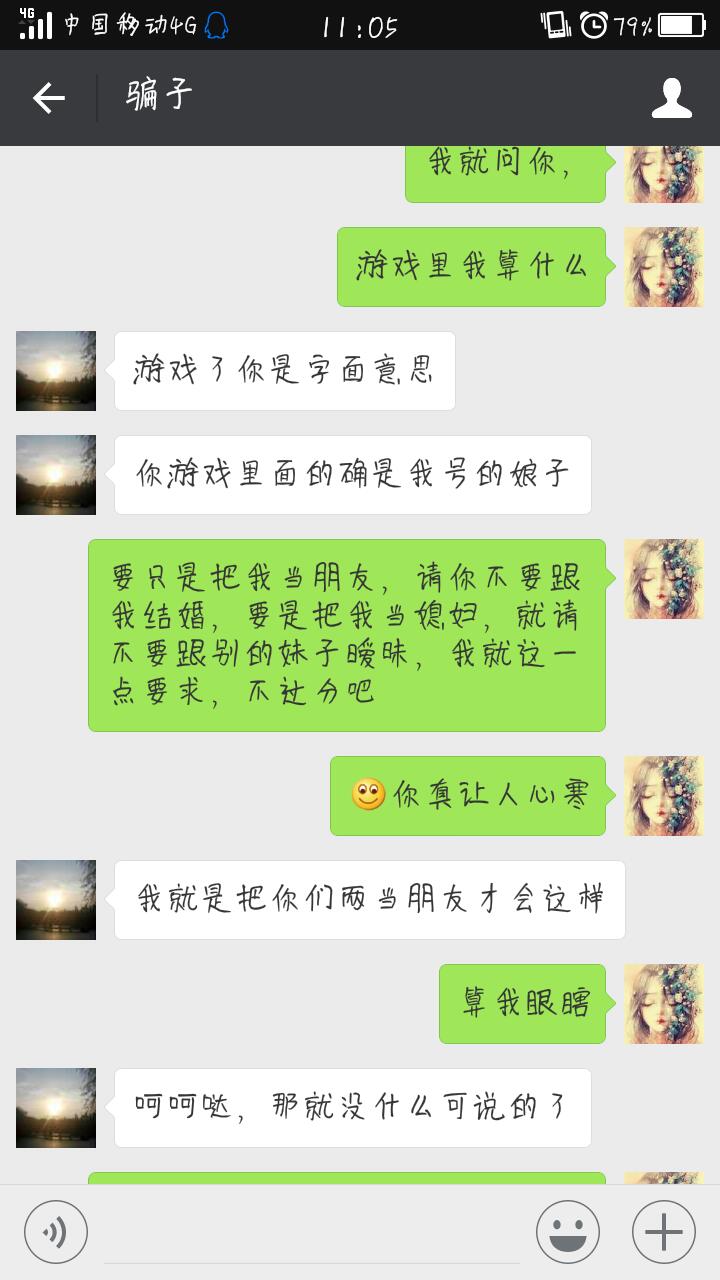Go back from the 骗子 chat
This screenshot has width=720, height=1280.
(48, 98)
